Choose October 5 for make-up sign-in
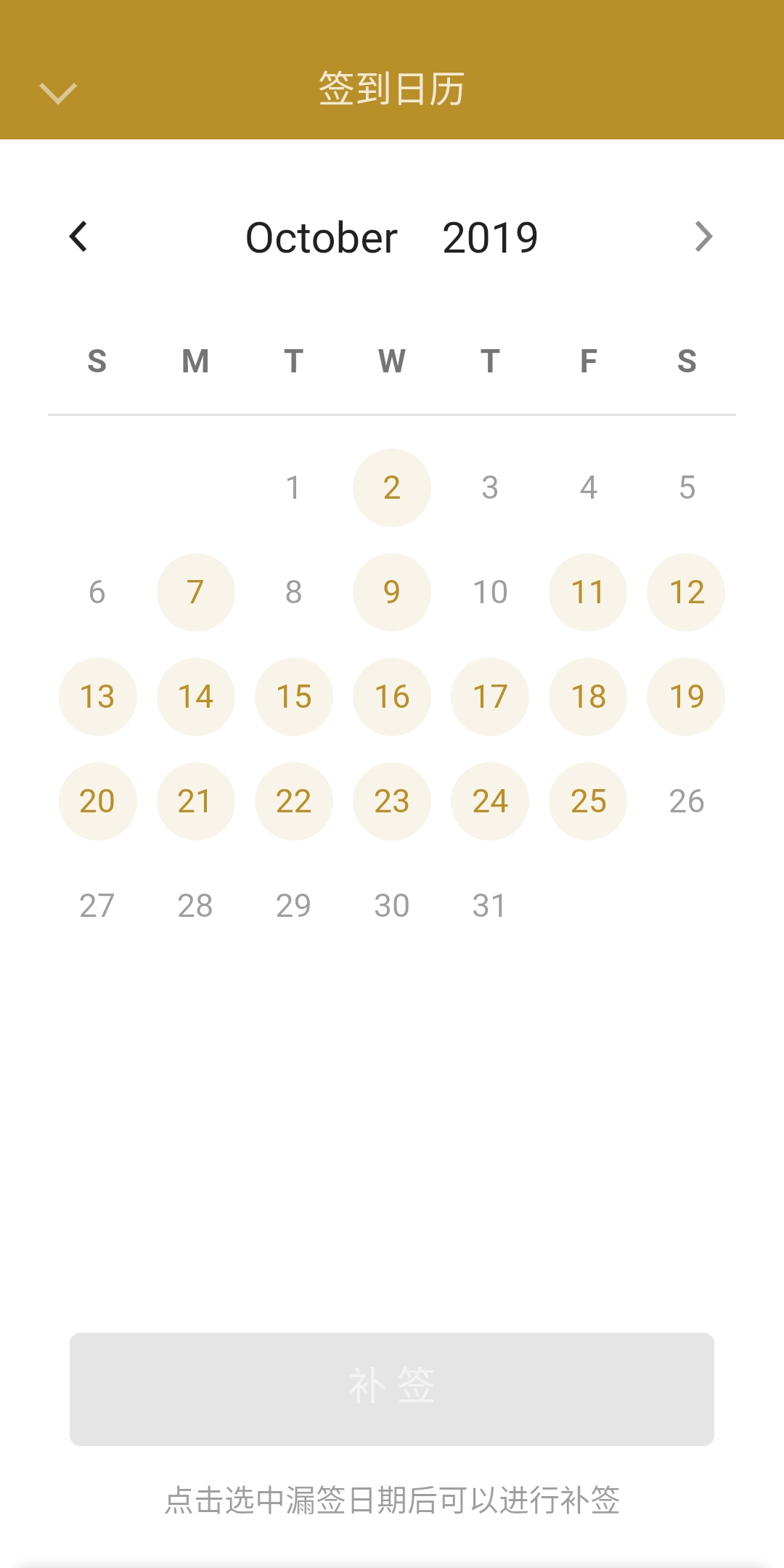The width and height of the screenshot is (784, 1568). (x=686, y=488)
